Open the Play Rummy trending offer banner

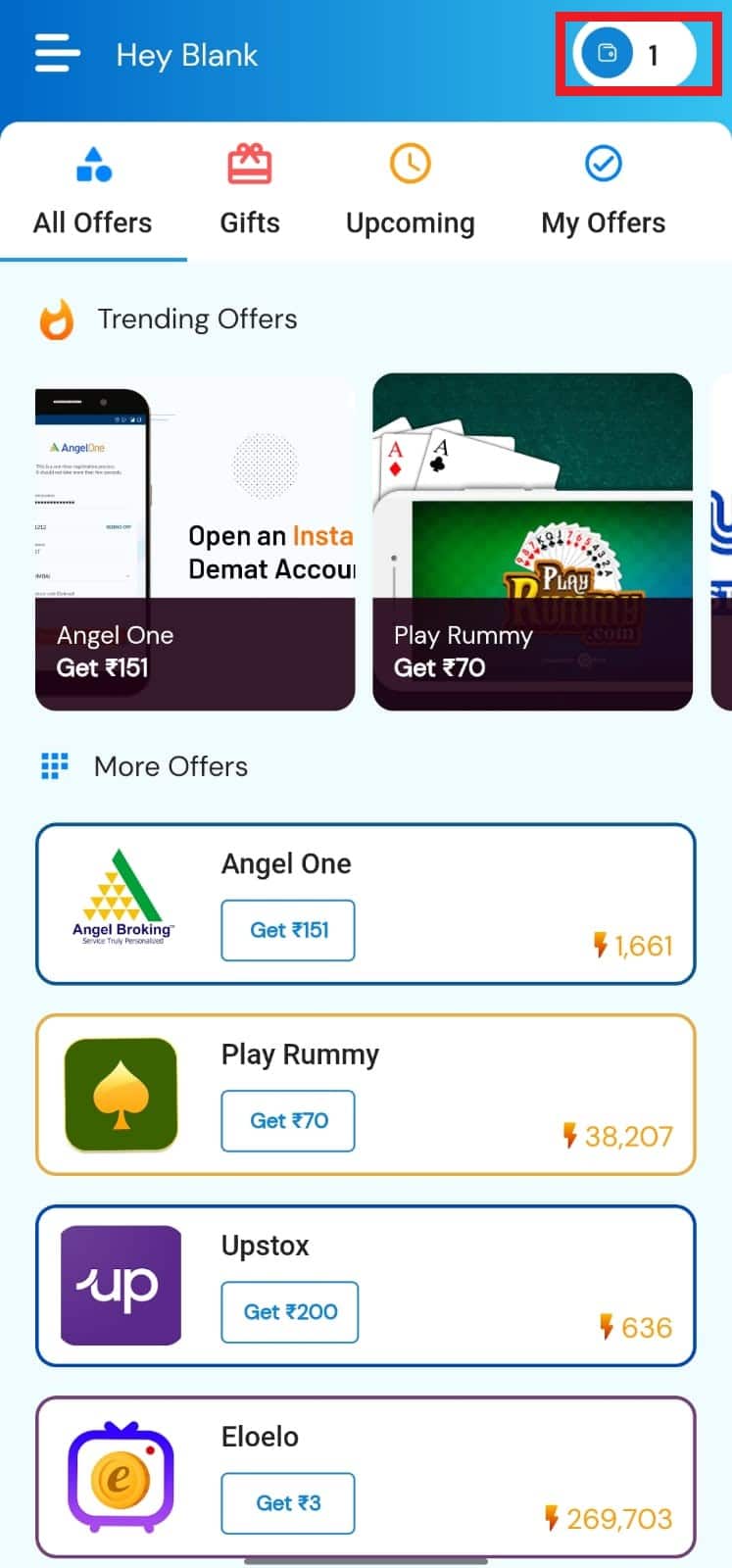(x=532, y=542)
